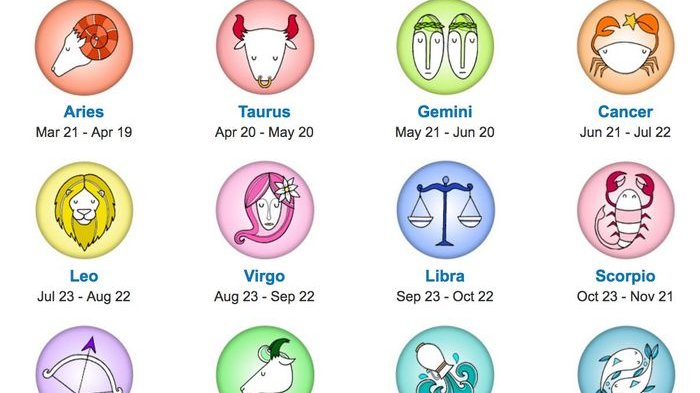Screen dimensions: 700x393
Task: Tap the bow and arrow Sagittarius icon
Action: pos(84,360)
